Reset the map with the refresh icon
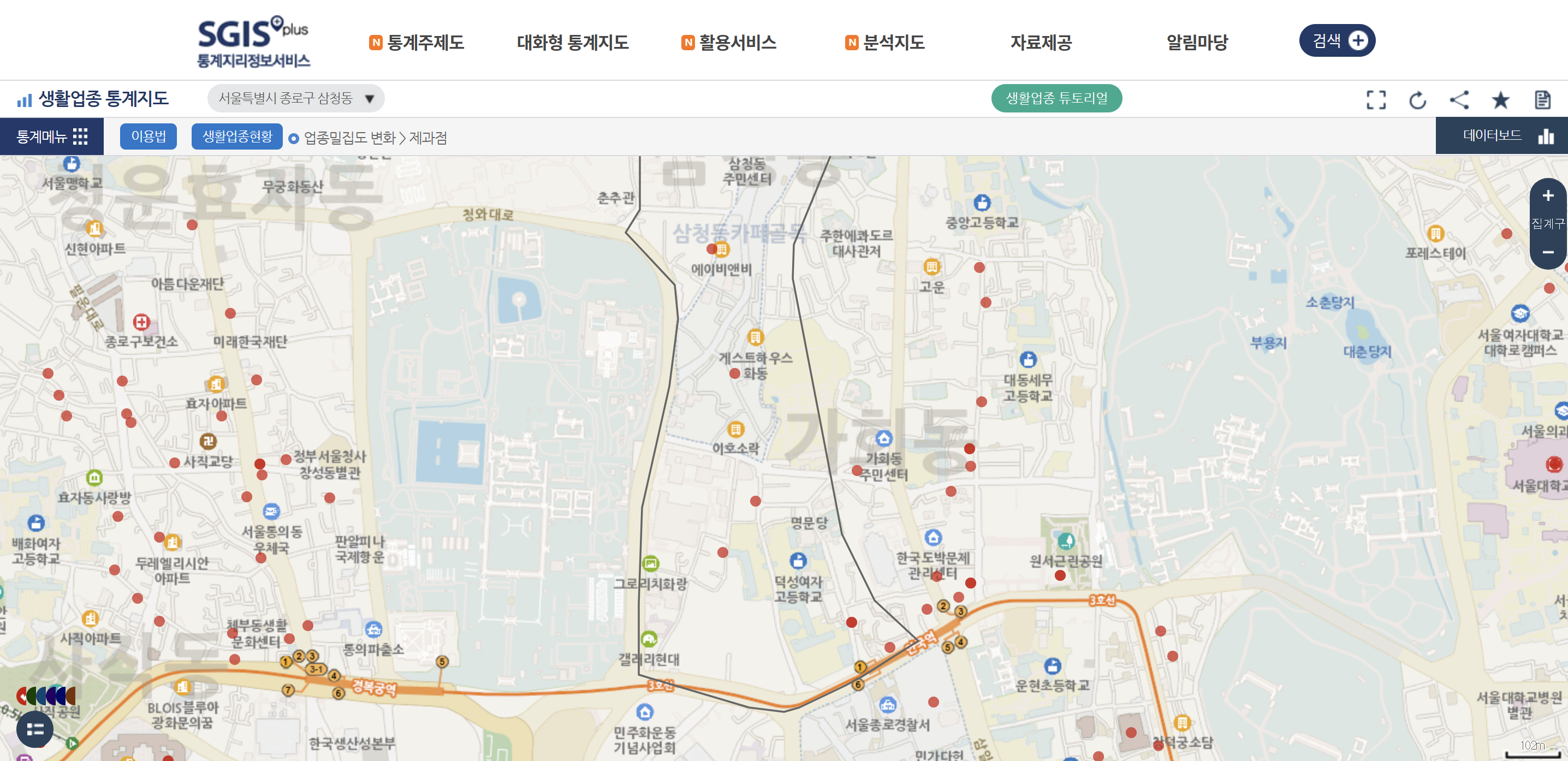The width and height of the screenshot is (1568, 761). [x=1417, y=100]
